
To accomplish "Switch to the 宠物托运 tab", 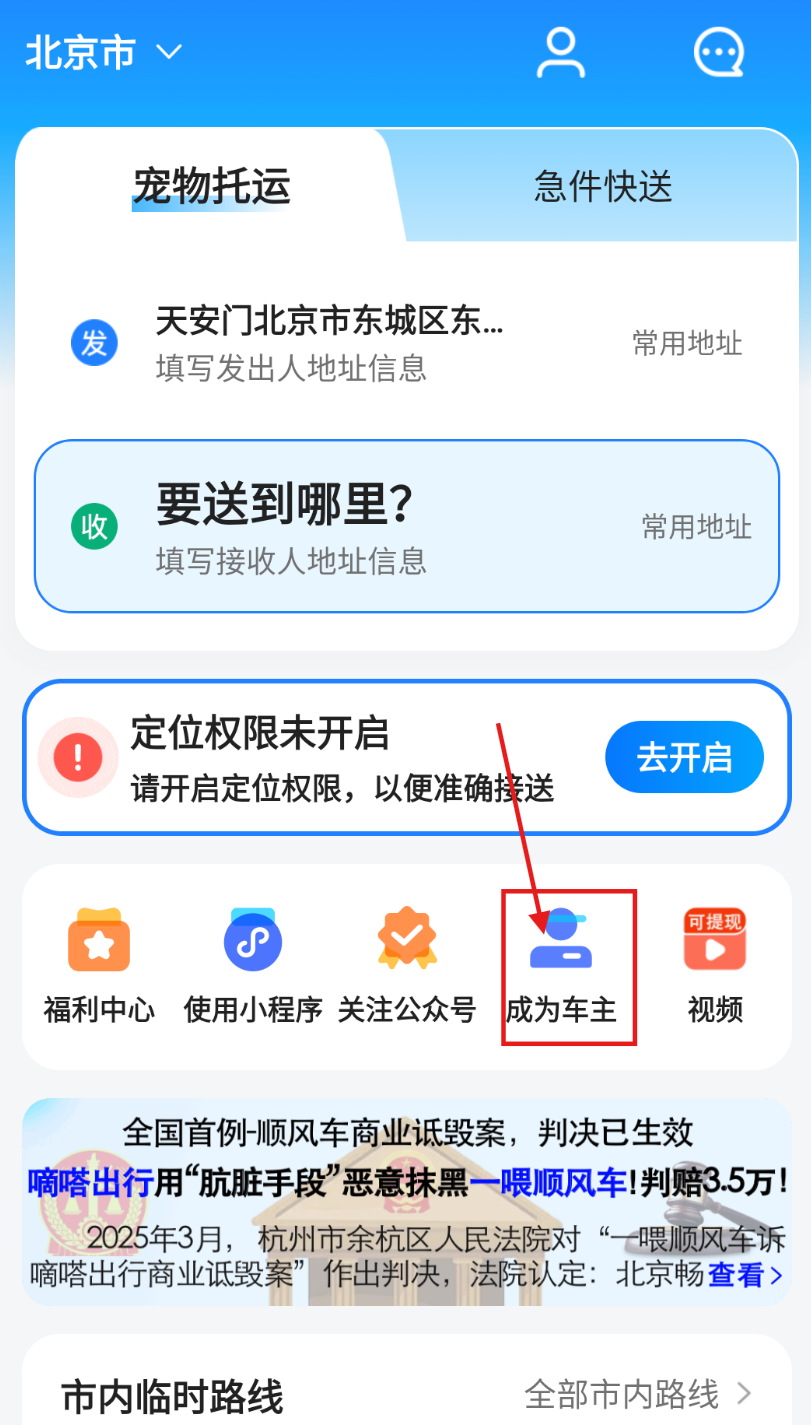I will (x=211, y=187).
